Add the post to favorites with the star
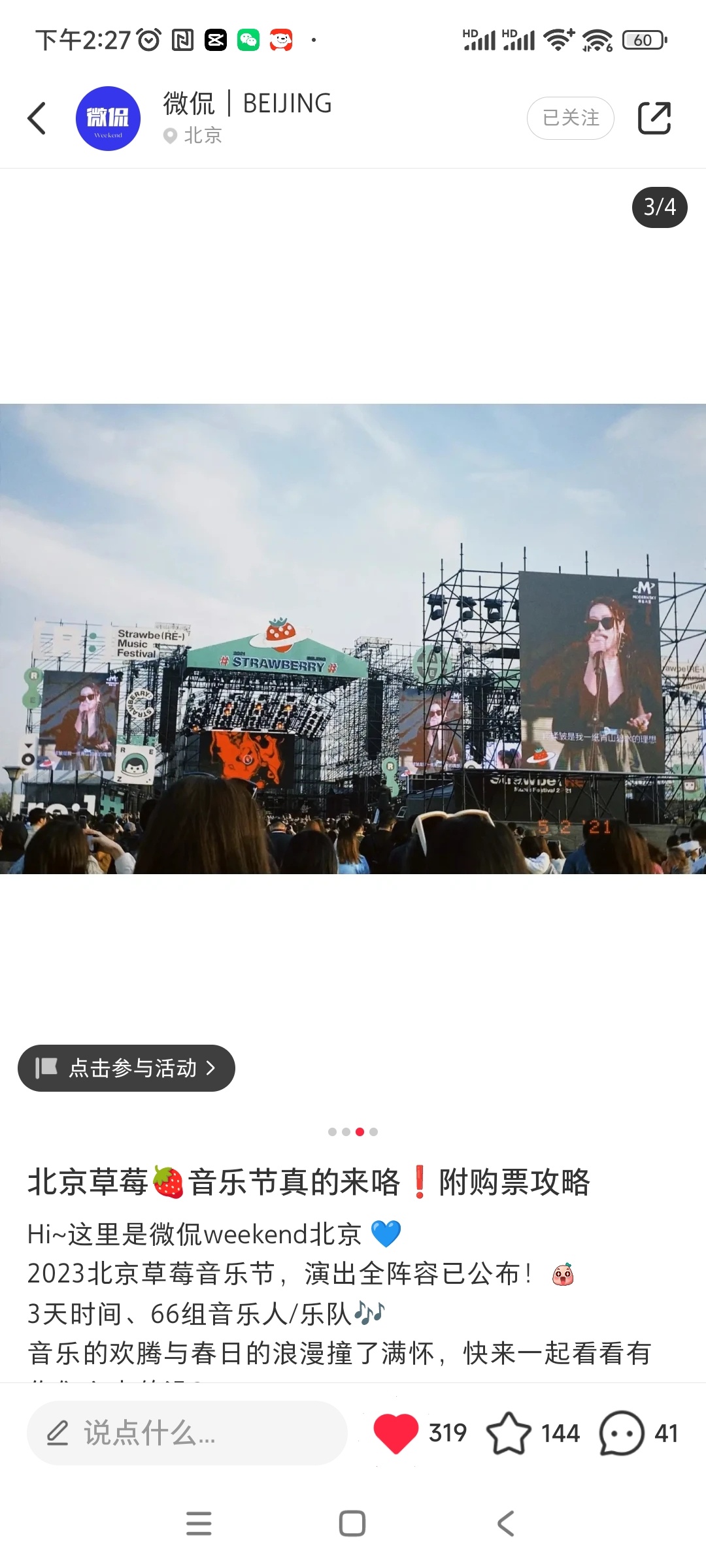Screen dimensions: 706x1568 509,1433
